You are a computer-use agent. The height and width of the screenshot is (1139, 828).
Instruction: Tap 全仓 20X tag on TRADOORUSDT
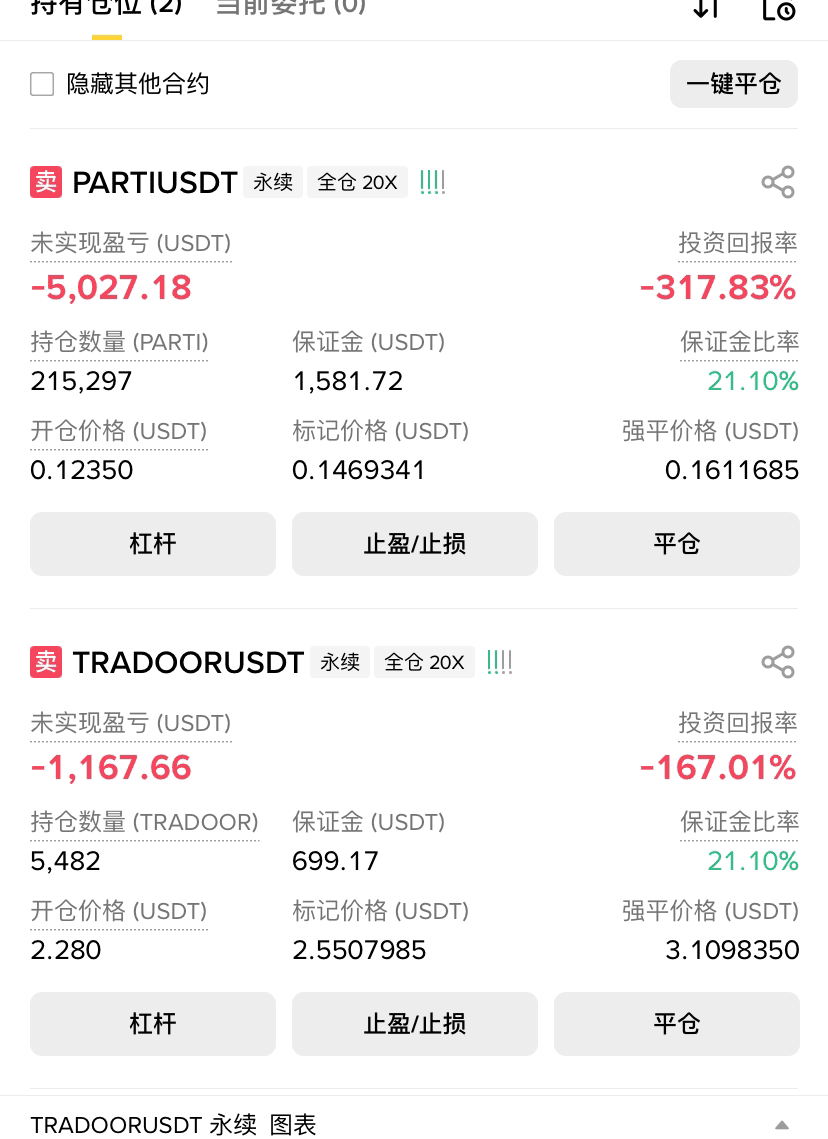tap(424, 662)
